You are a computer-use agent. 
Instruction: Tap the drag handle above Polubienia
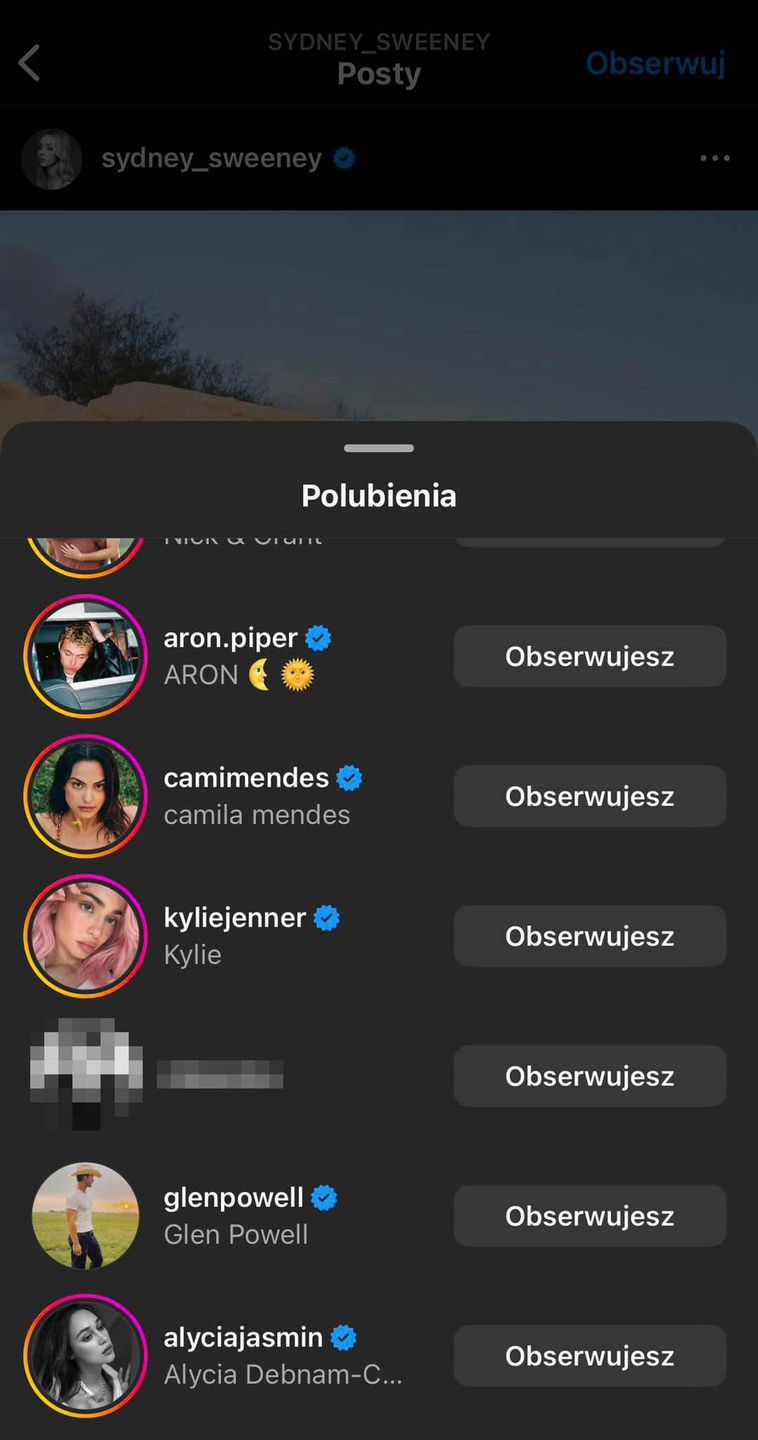378,449
